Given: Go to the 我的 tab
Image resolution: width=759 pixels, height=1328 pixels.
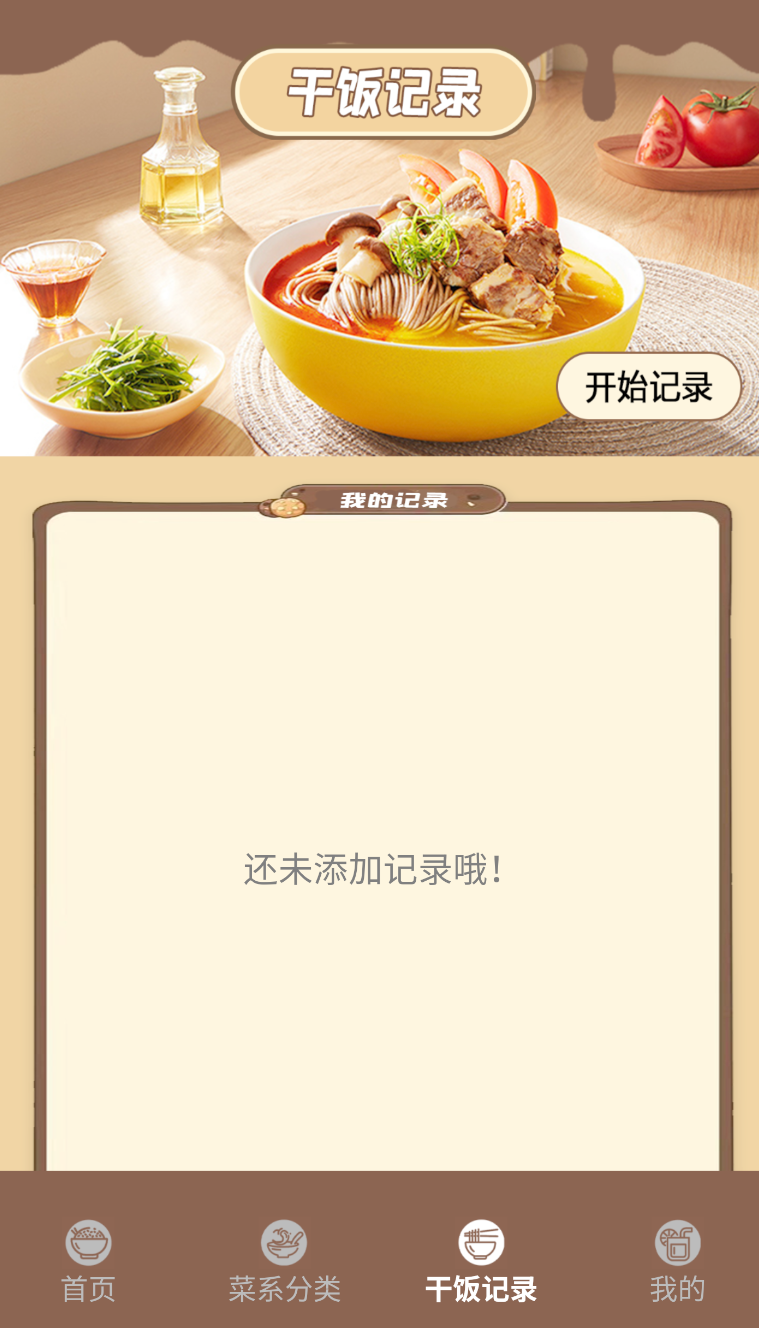Looking at the screenshot, I should 677,1262.
